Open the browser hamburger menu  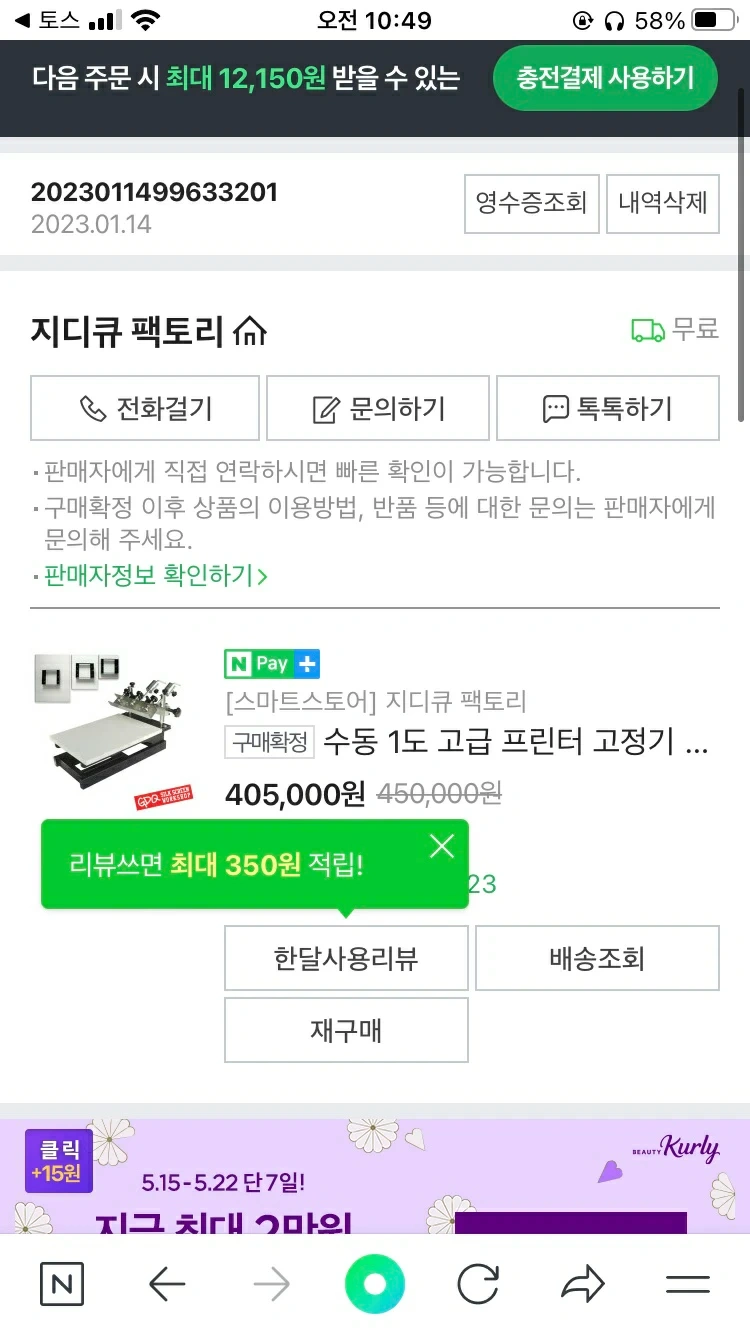(687, 1284)
